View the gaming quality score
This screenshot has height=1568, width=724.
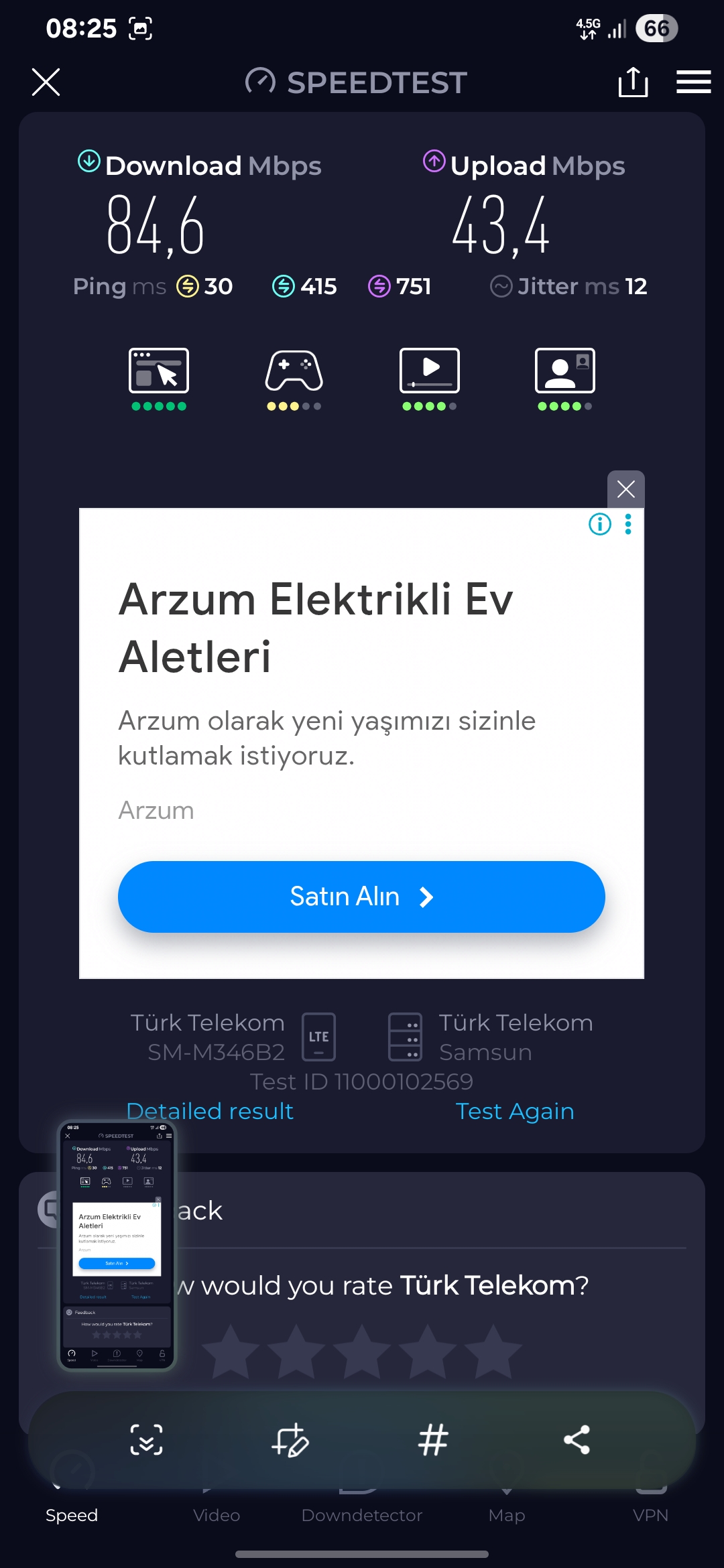(294, 379)
